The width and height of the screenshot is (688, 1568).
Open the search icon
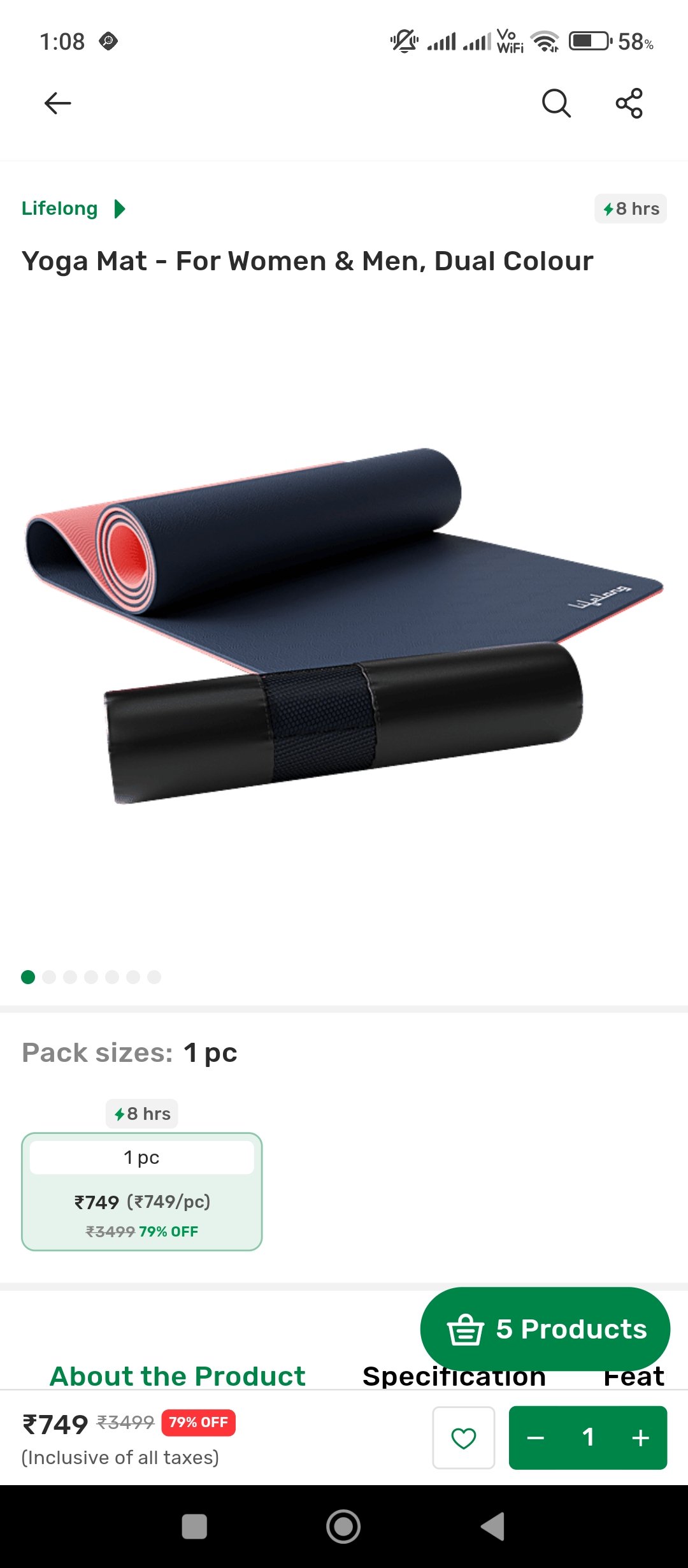556,103
